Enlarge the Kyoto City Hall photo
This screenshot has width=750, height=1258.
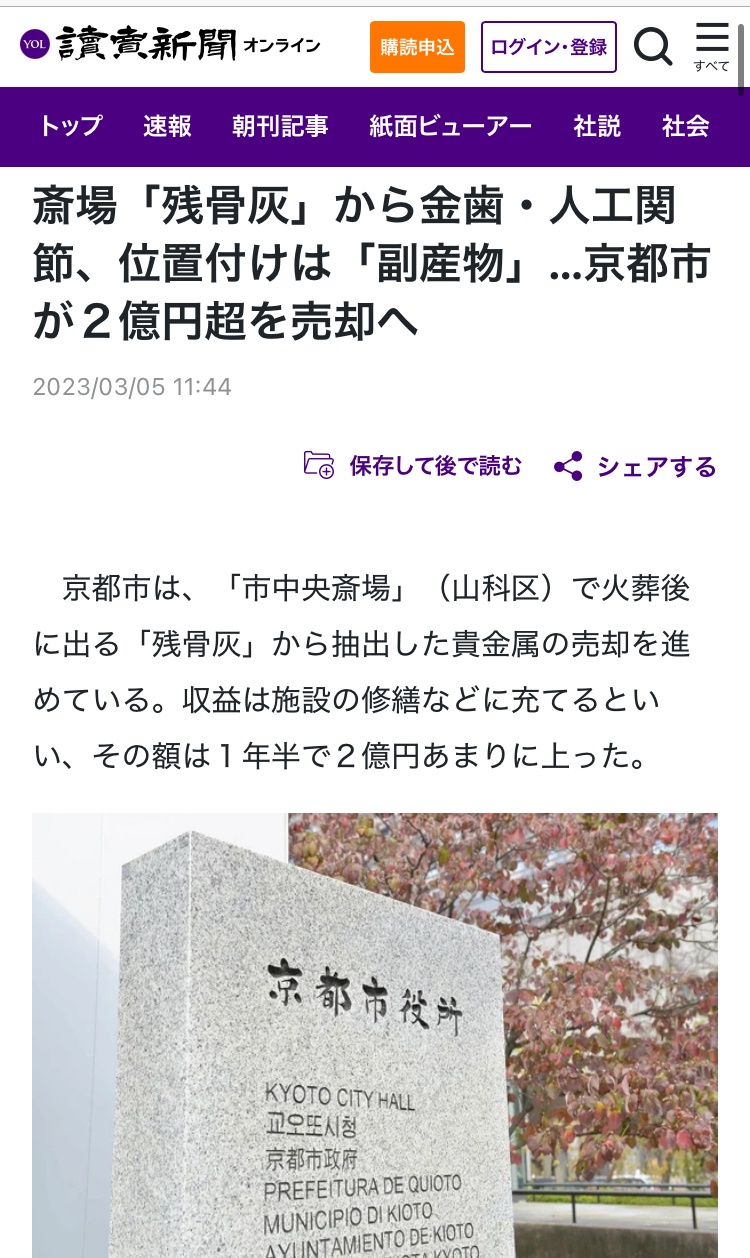(375, 1035)
